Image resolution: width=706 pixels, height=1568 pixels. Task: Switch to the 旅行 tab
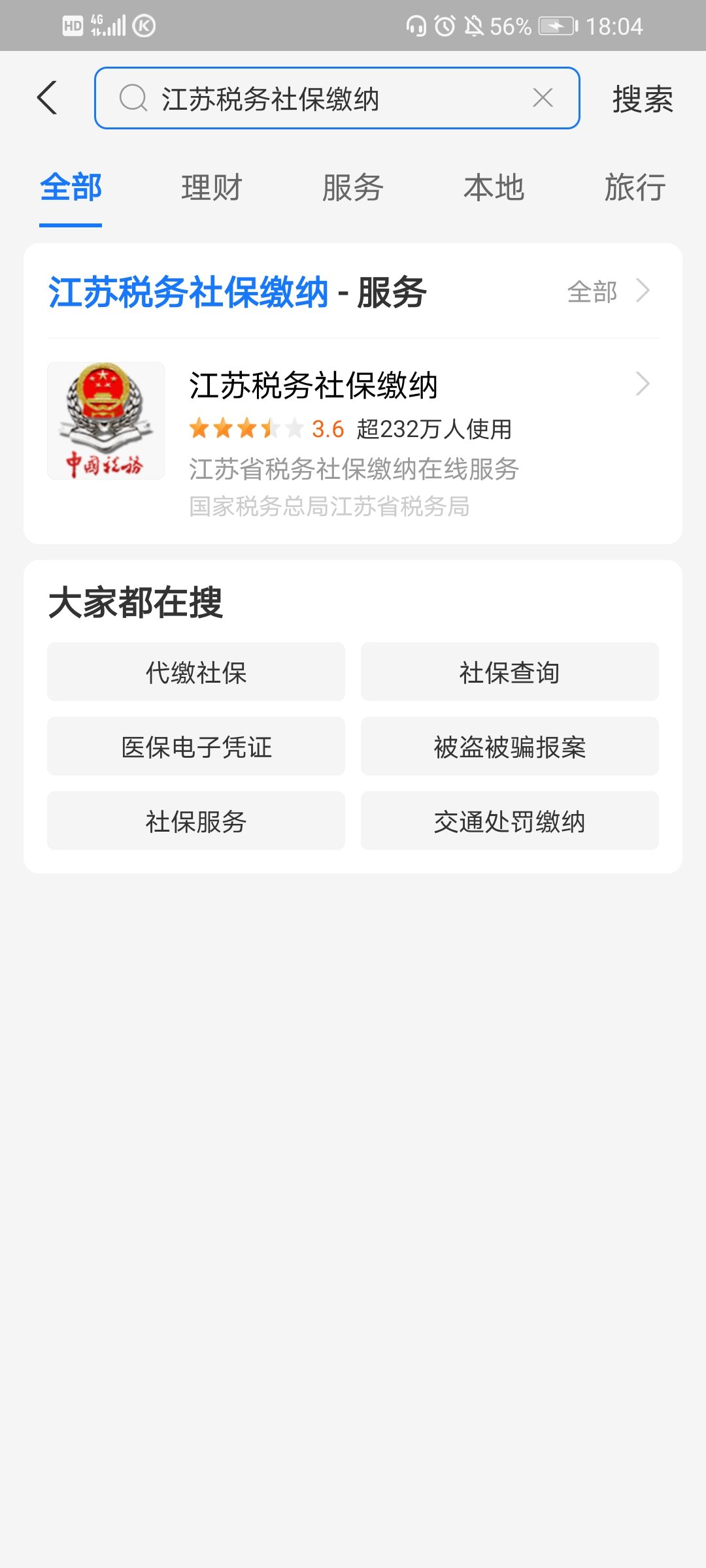pyautogui.click(x=635, y=188)
